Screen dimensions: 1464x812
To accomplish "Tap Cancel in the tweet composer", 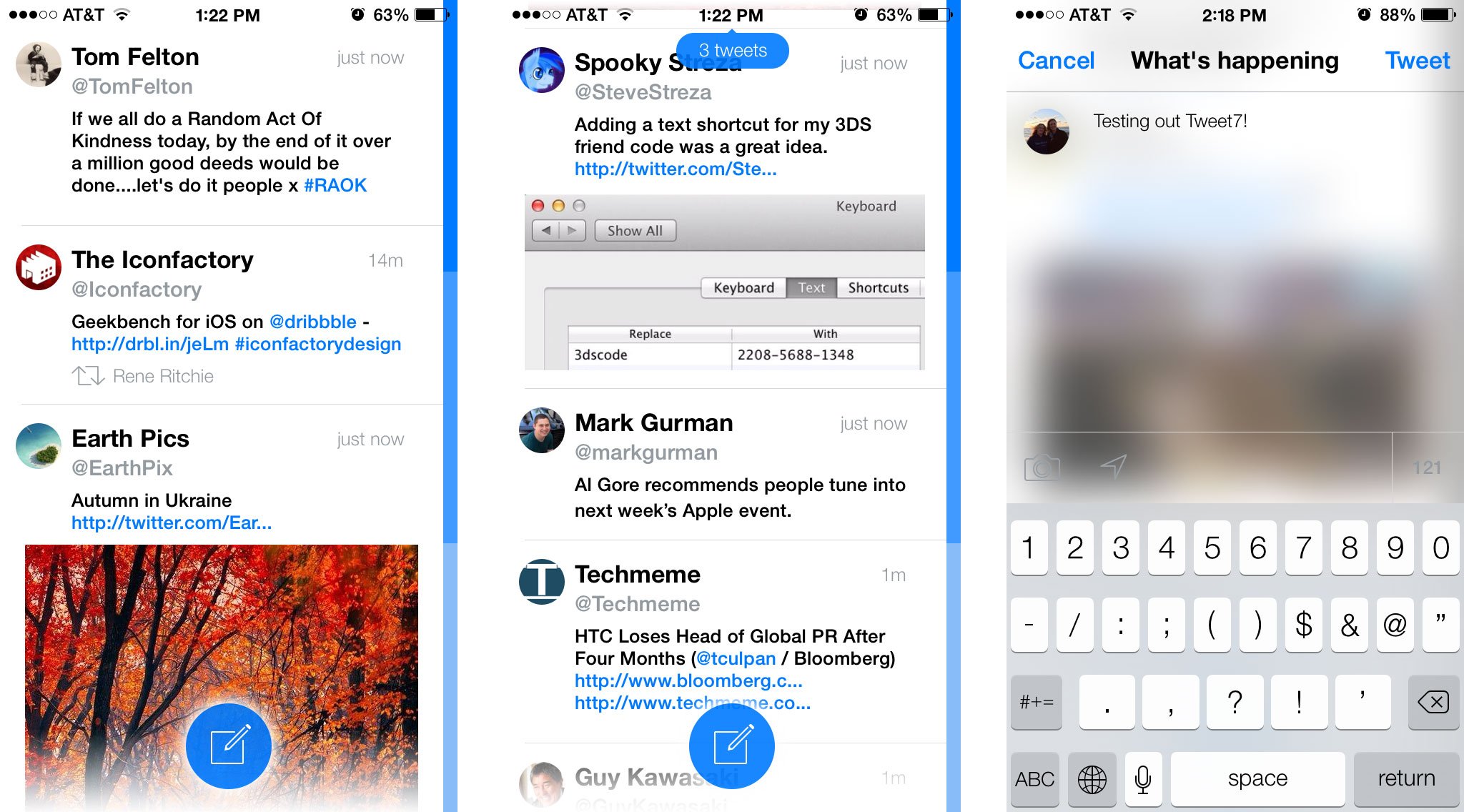I will (x=1056, y=61).
